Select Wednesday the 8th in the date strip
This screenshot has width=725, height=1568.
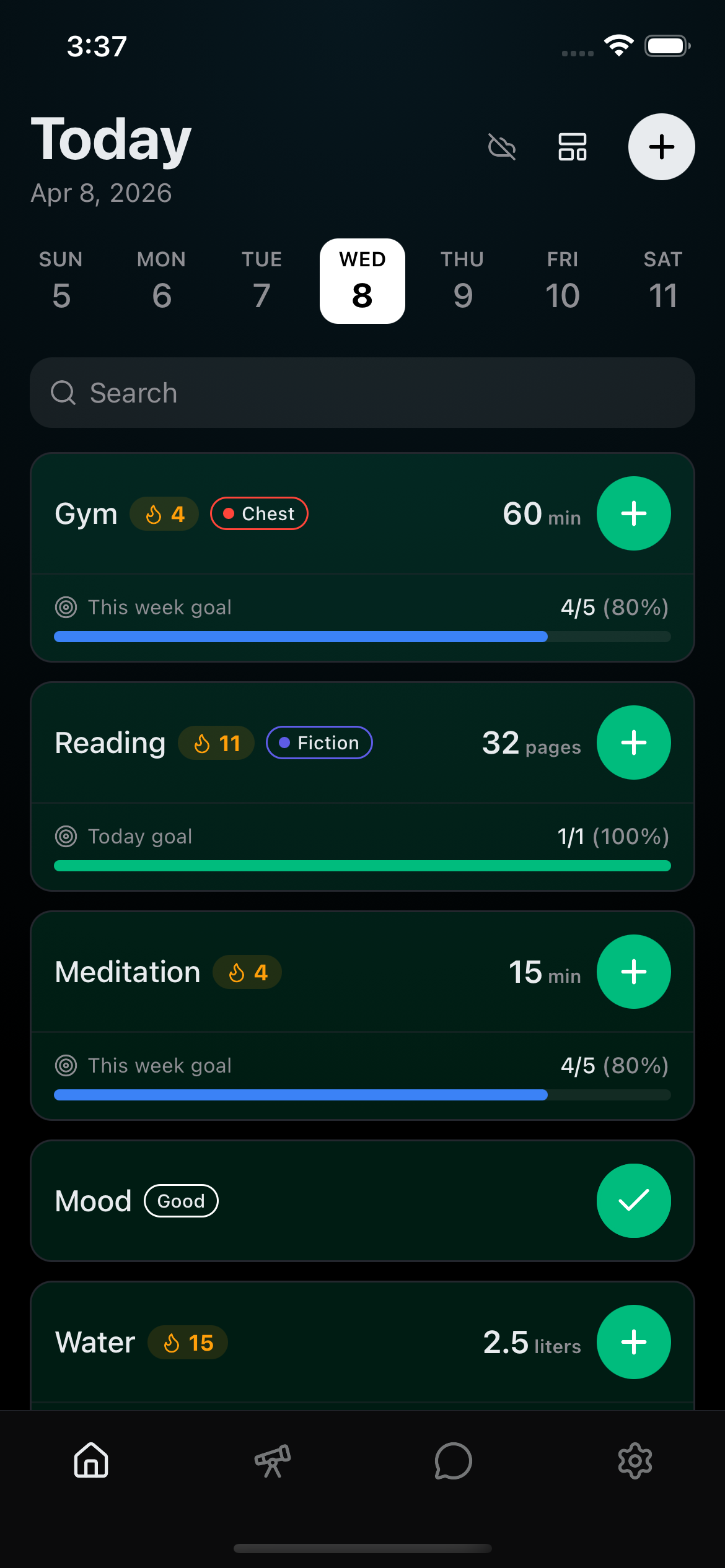point(362,280)
